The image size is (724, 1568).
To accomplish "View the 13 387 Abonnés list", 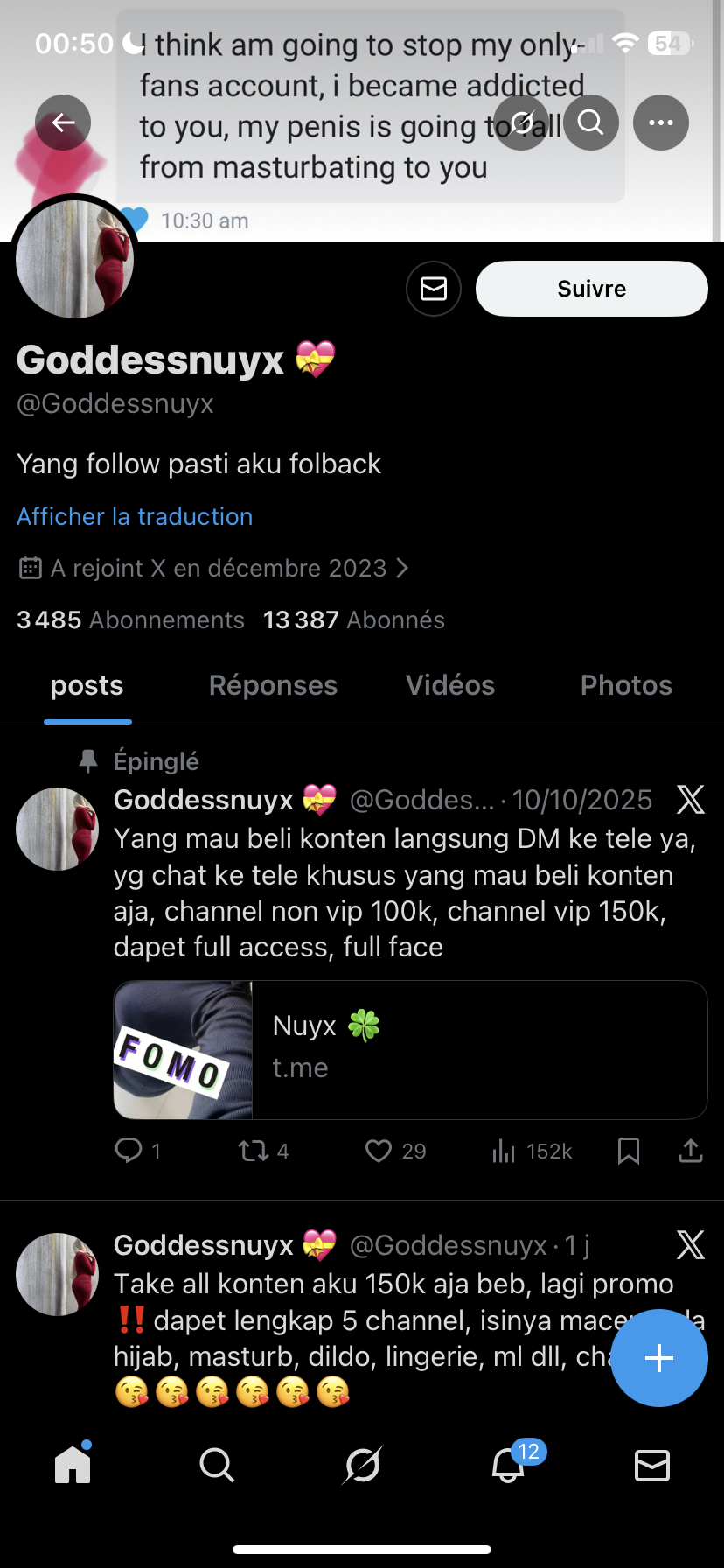I will pos(354,619).
